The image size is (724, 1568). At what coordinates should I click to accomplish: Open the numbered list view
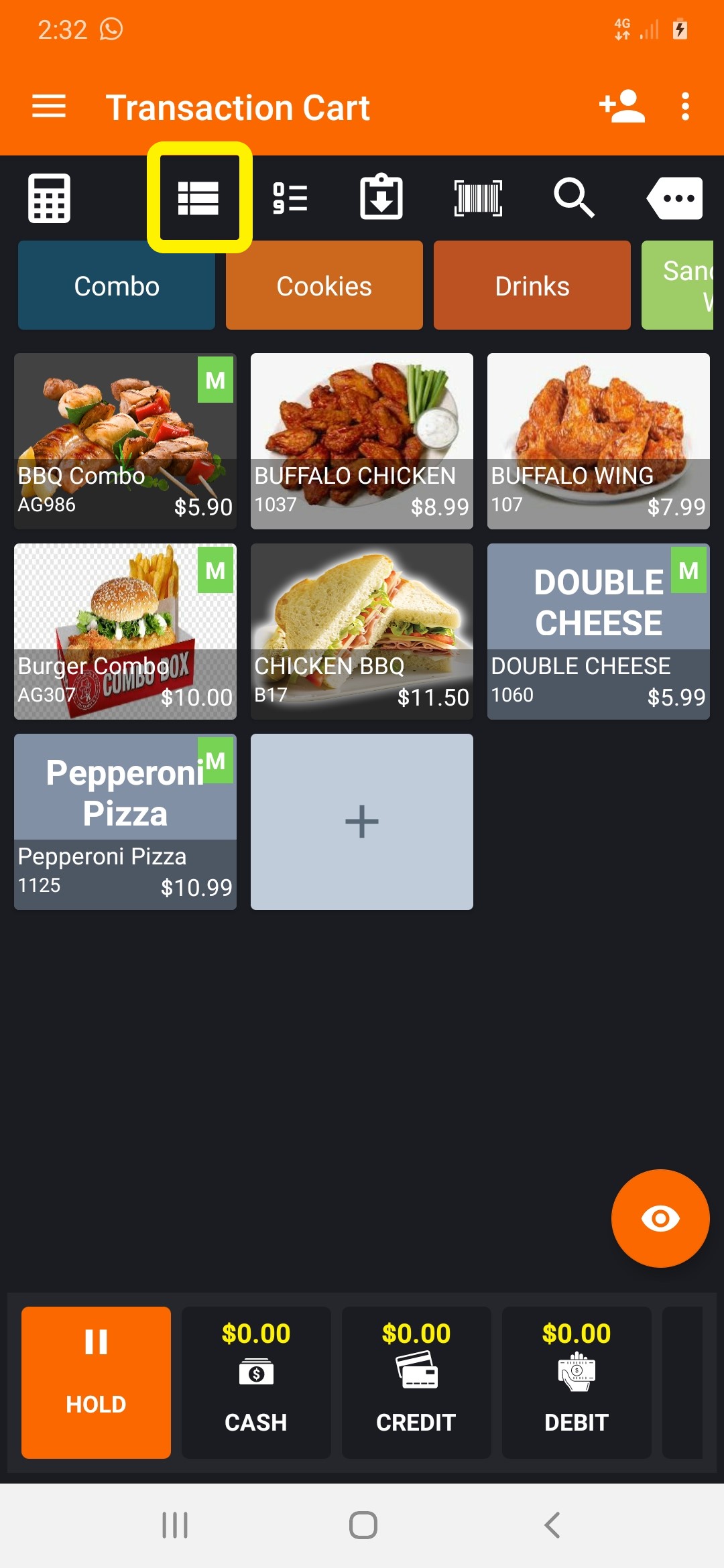[290, 198]
